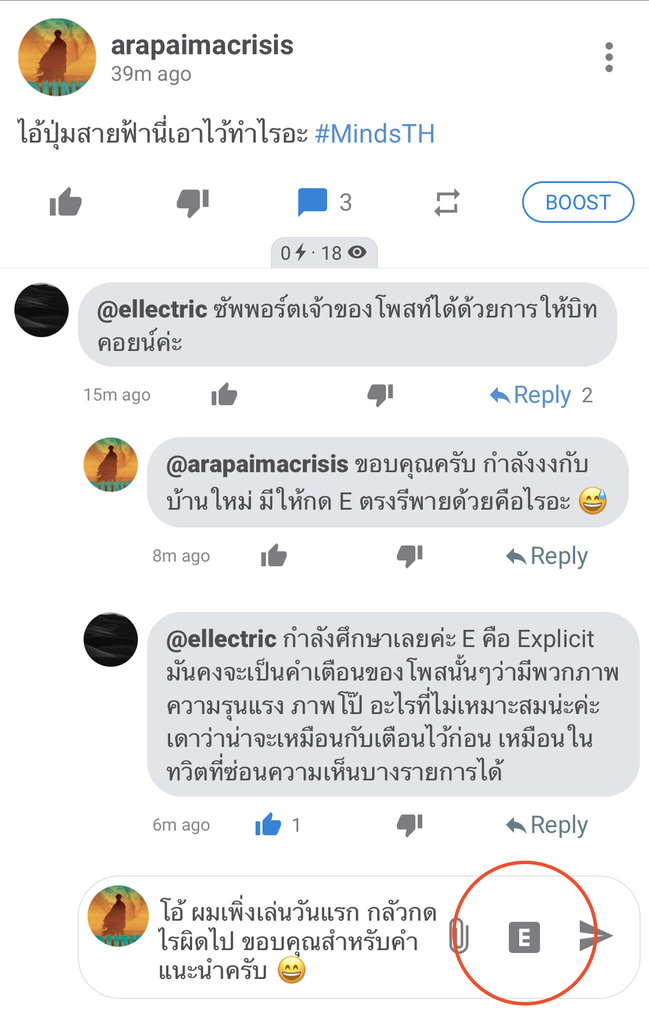Viewport: 649px width, 1024px height.
Task: Dislike the reply posted 6m ago
Action: (x=409, y=824)
